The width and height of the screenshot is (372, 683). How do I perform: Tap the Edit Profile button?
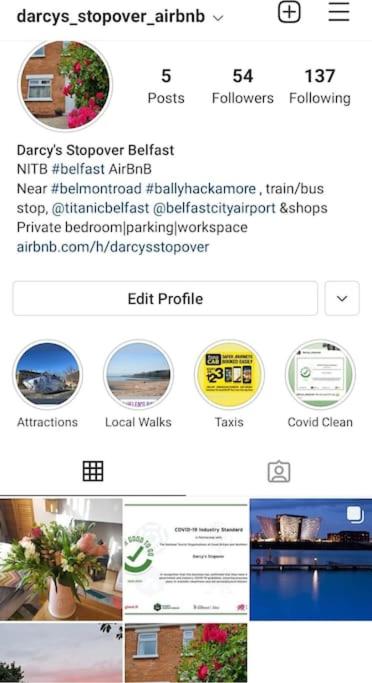165,298
